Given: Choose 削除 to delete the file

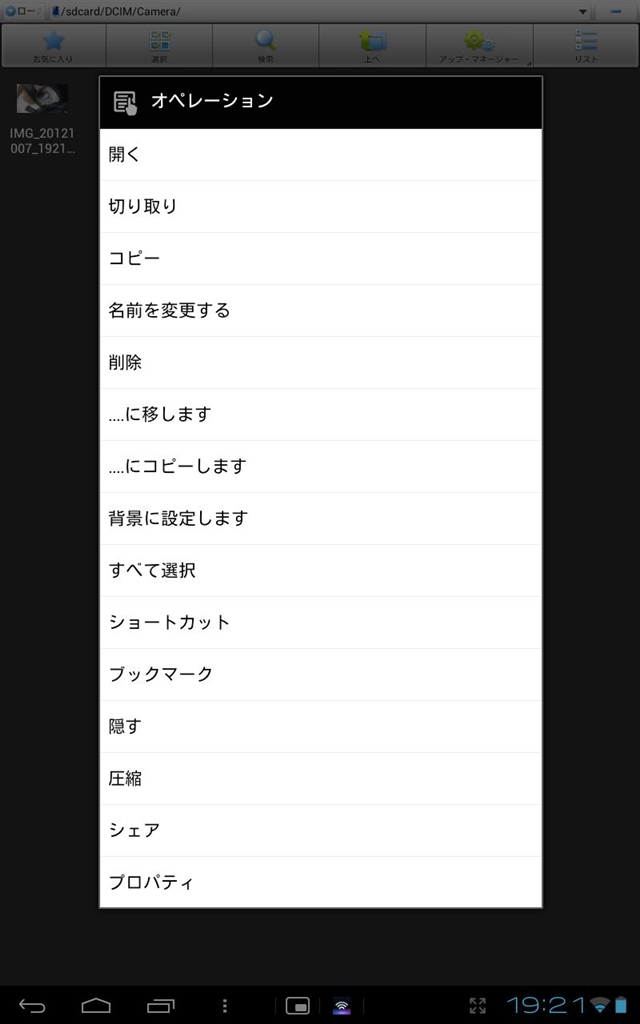Looking at the screenshot, I should tap(320, 363).
